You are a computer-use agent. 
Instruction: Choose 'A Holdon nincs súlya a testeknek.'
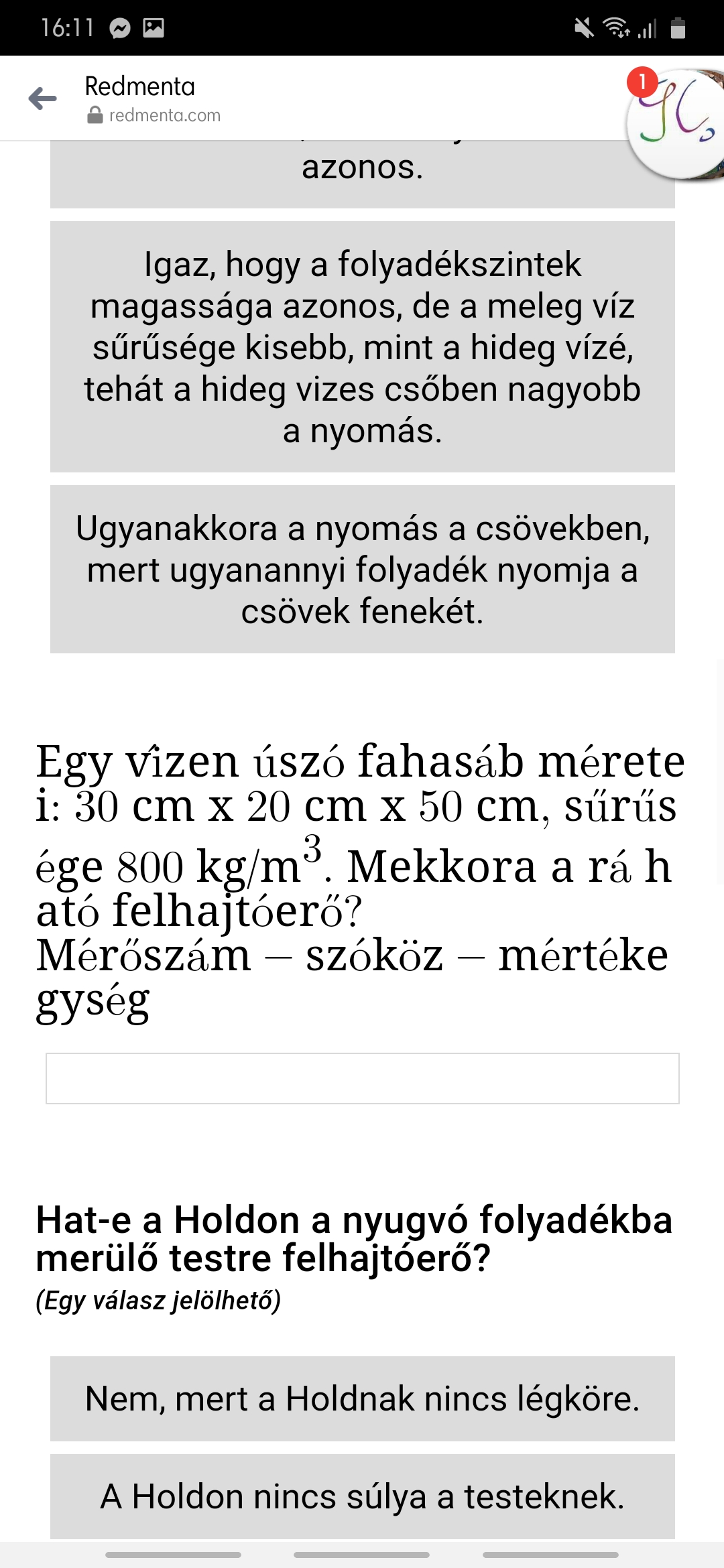click(x=362, y=1496)
